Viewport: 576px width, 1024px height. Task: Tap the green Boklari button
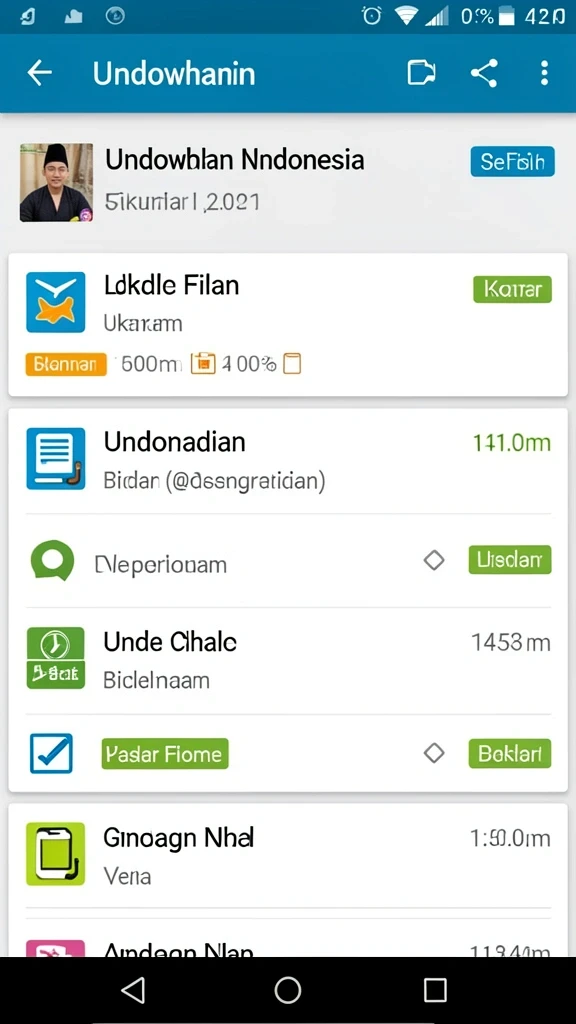pyautogui.click(x=509, y=754)
